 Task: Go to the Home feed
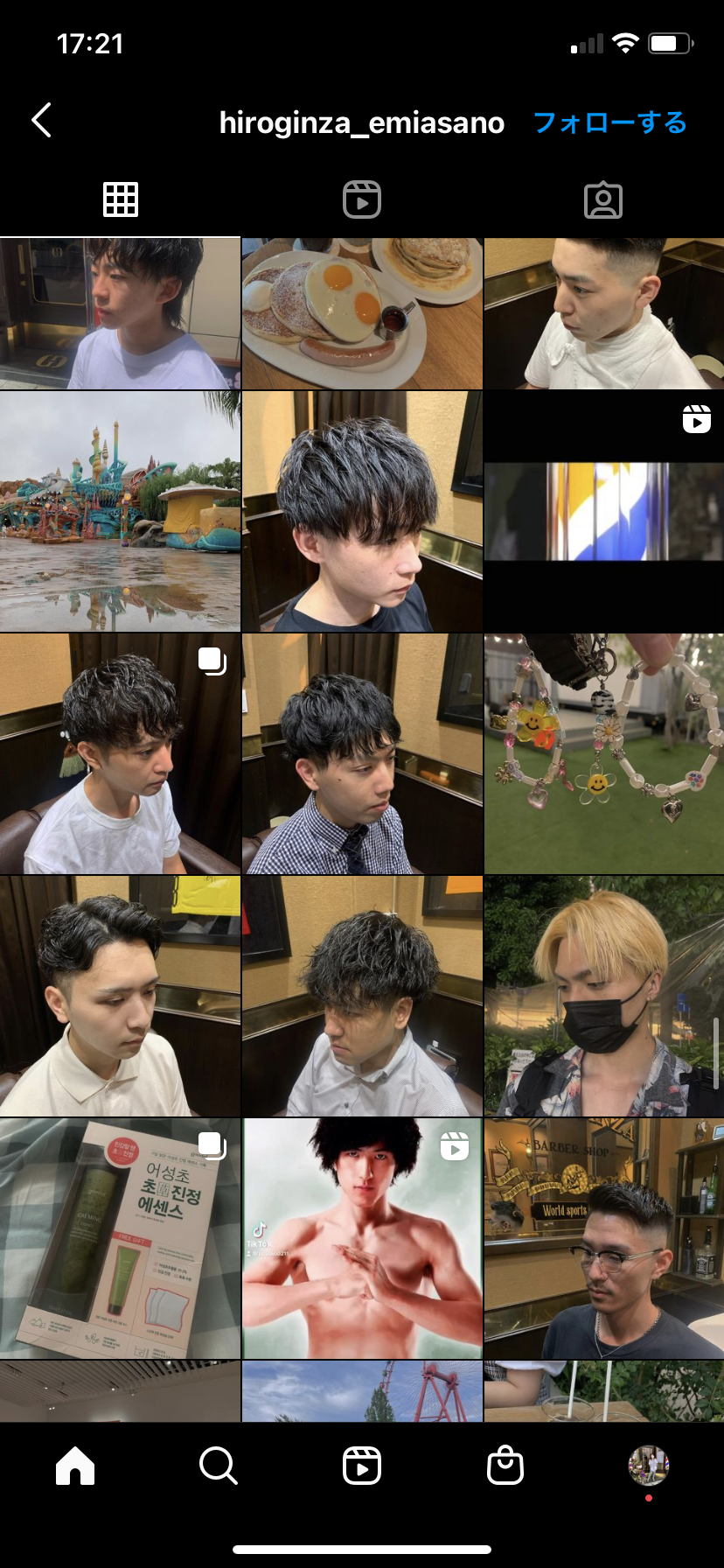(75, 1465)
